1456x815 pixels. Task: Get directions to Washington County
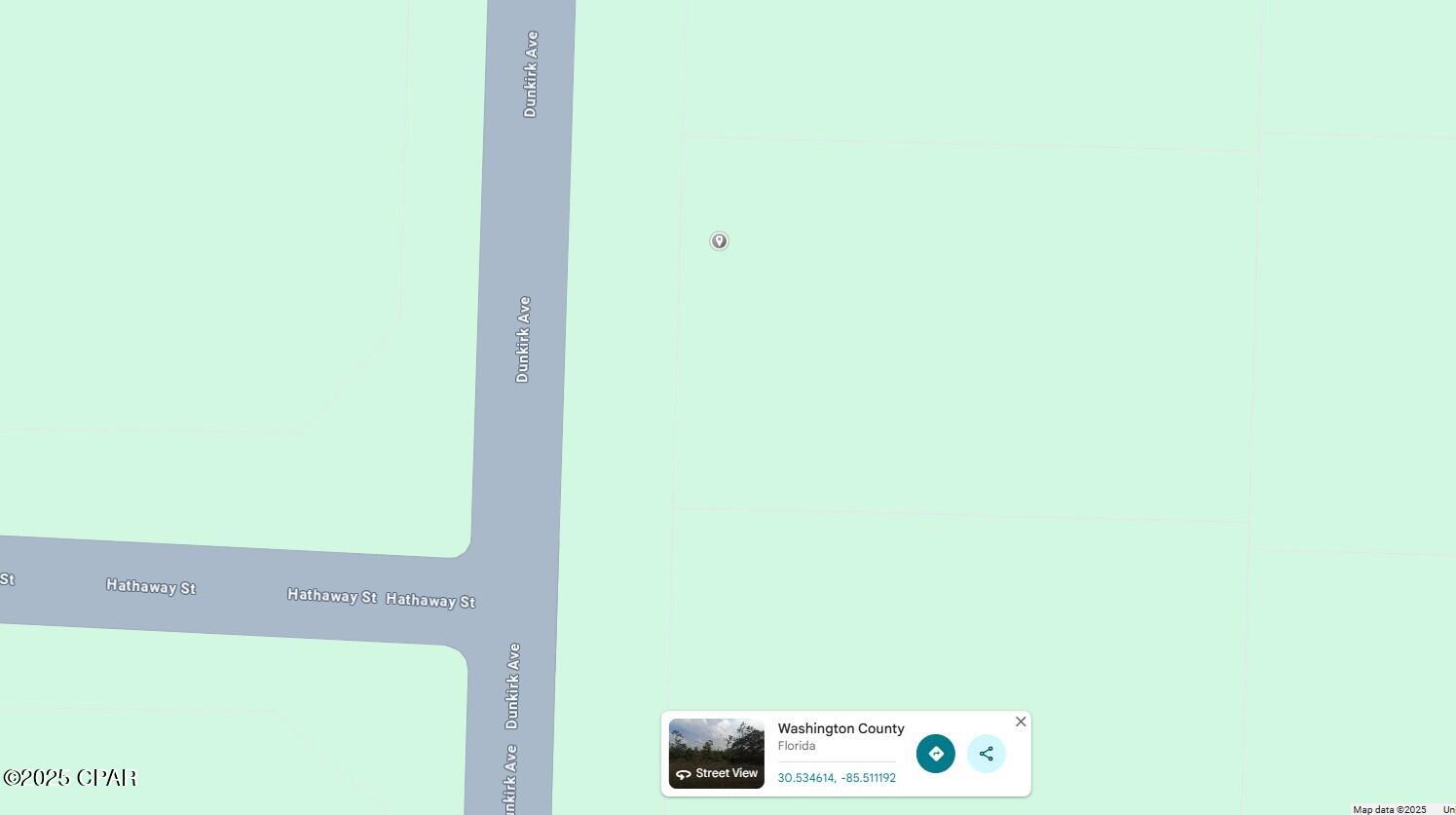tap(935, 754)
